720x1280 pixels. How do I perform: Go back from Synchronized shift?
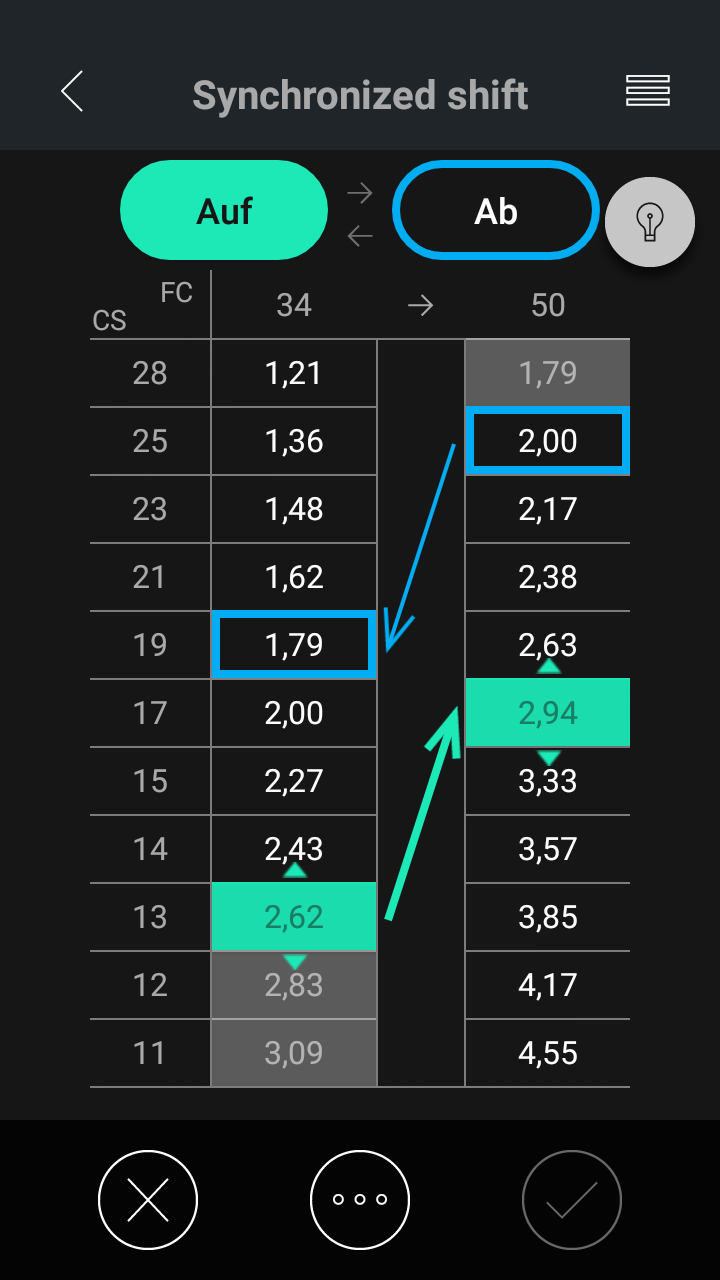tap(72, 92)
